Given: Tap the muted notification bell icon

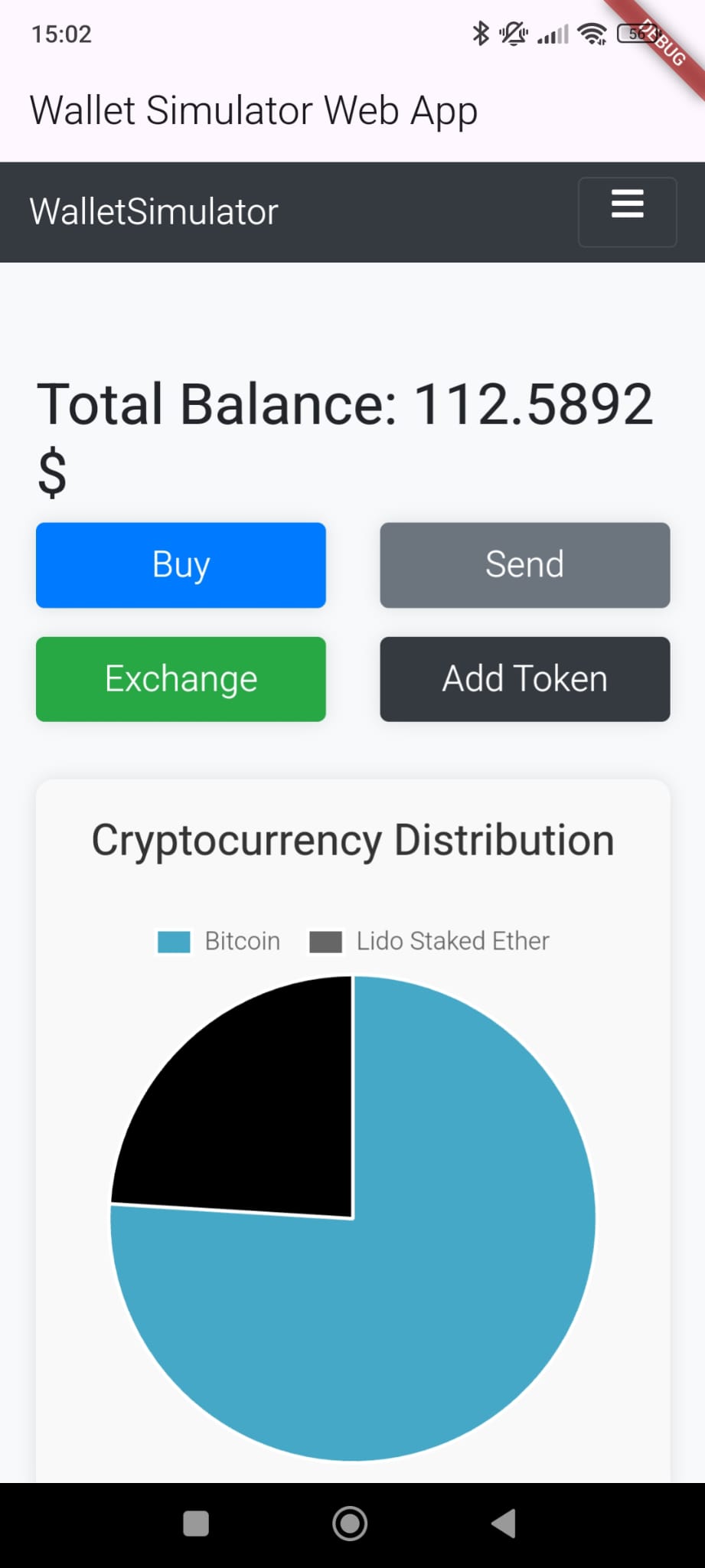Looking at the screenshot, I should coord(513,34).
